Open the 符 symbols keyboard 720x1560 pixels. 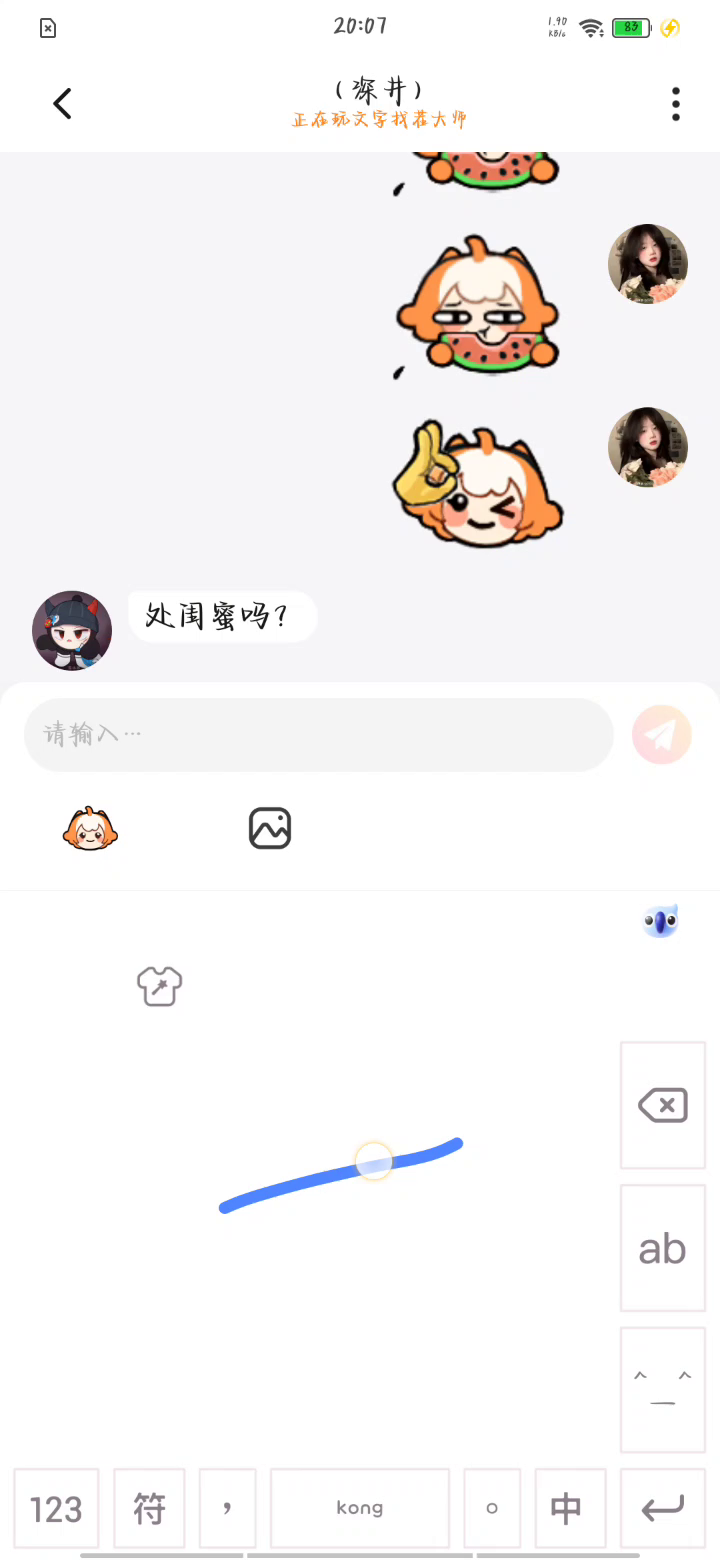[x=149, y=1509]
